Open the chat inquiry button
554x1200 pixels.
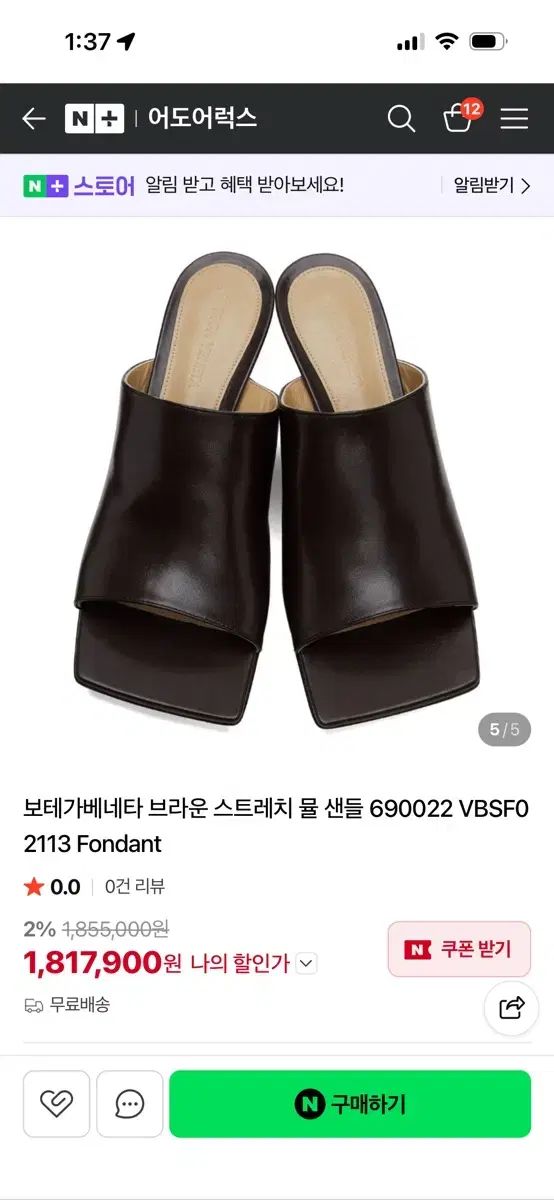pyautogui.click(x=130, y=1104)
